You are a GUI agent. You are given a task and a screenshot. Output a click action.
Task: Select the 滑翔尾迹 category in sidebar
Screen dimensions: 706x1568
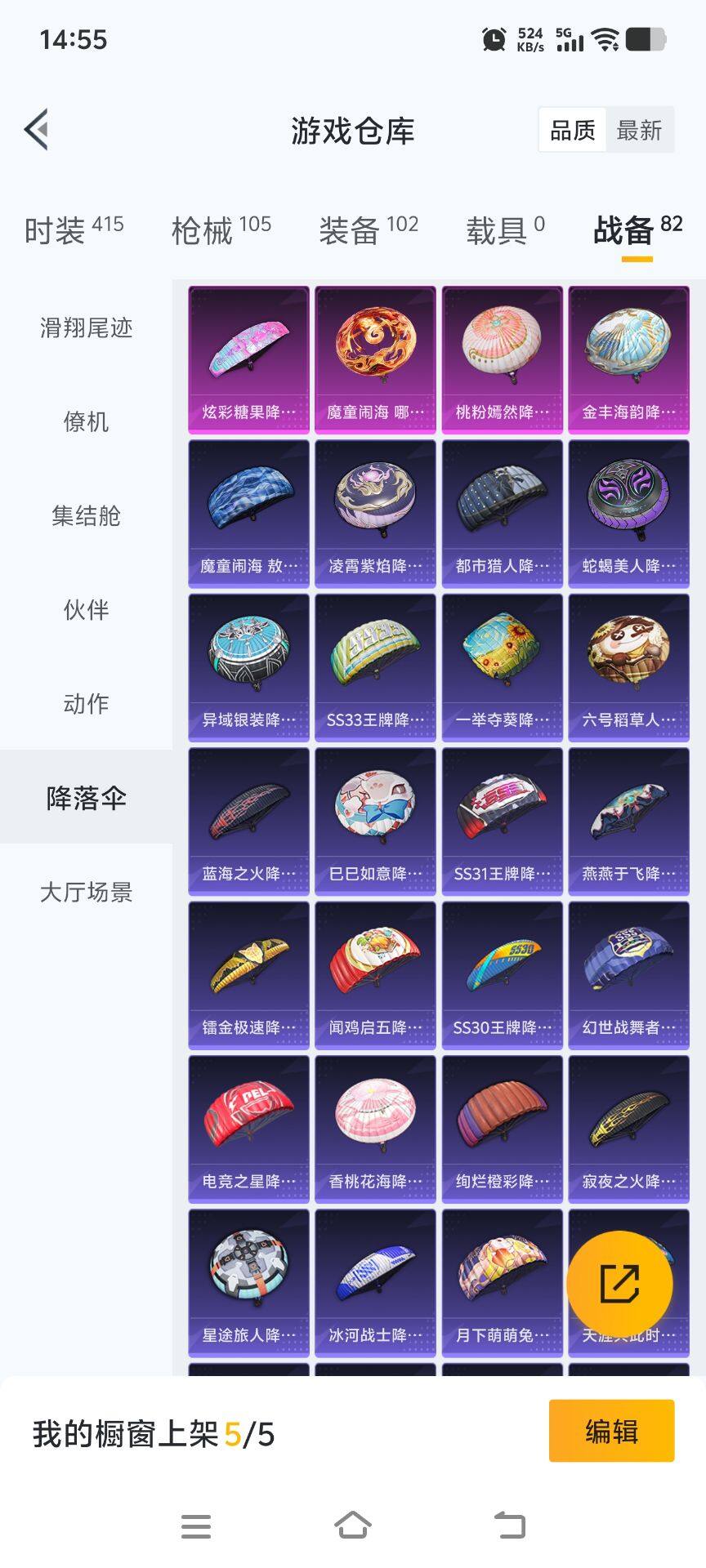click(x=86, y=327)
